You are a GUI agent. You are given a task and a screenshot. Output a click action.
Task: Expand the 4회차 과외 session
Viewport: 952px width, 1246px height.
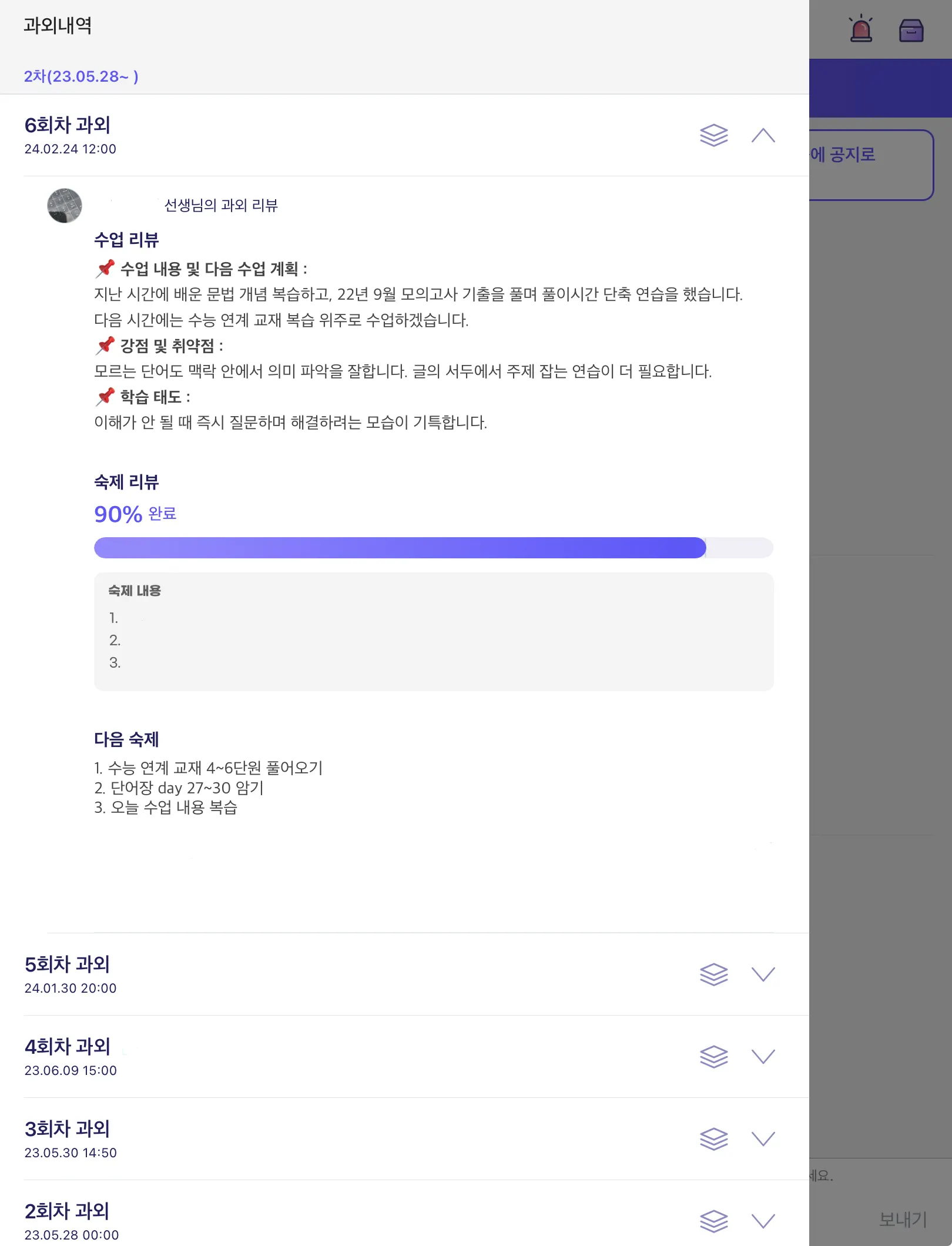pyautogui.click(x=763, y=1057)
